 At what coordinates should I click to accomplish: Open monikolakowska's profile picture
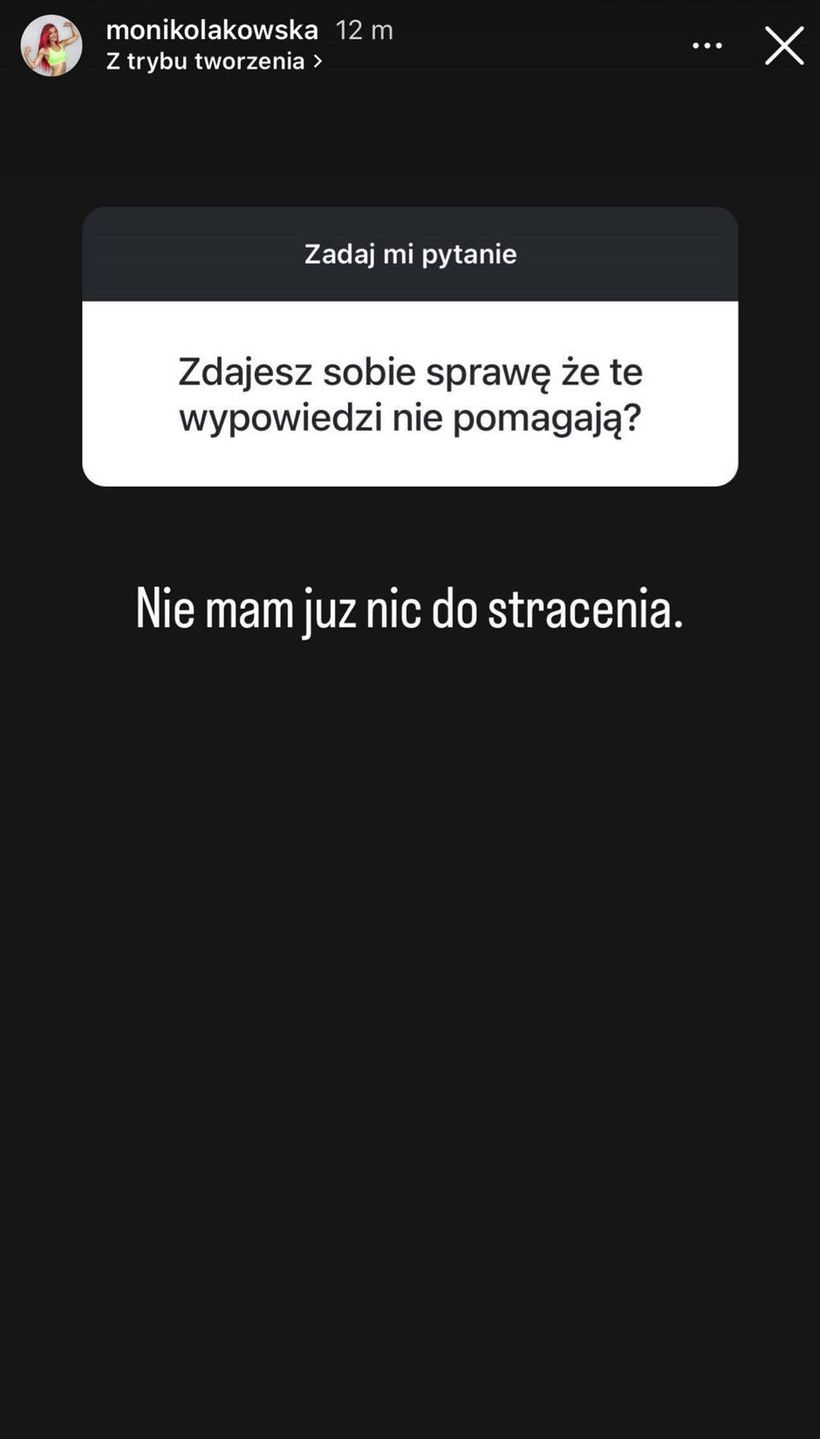(52, 46)
